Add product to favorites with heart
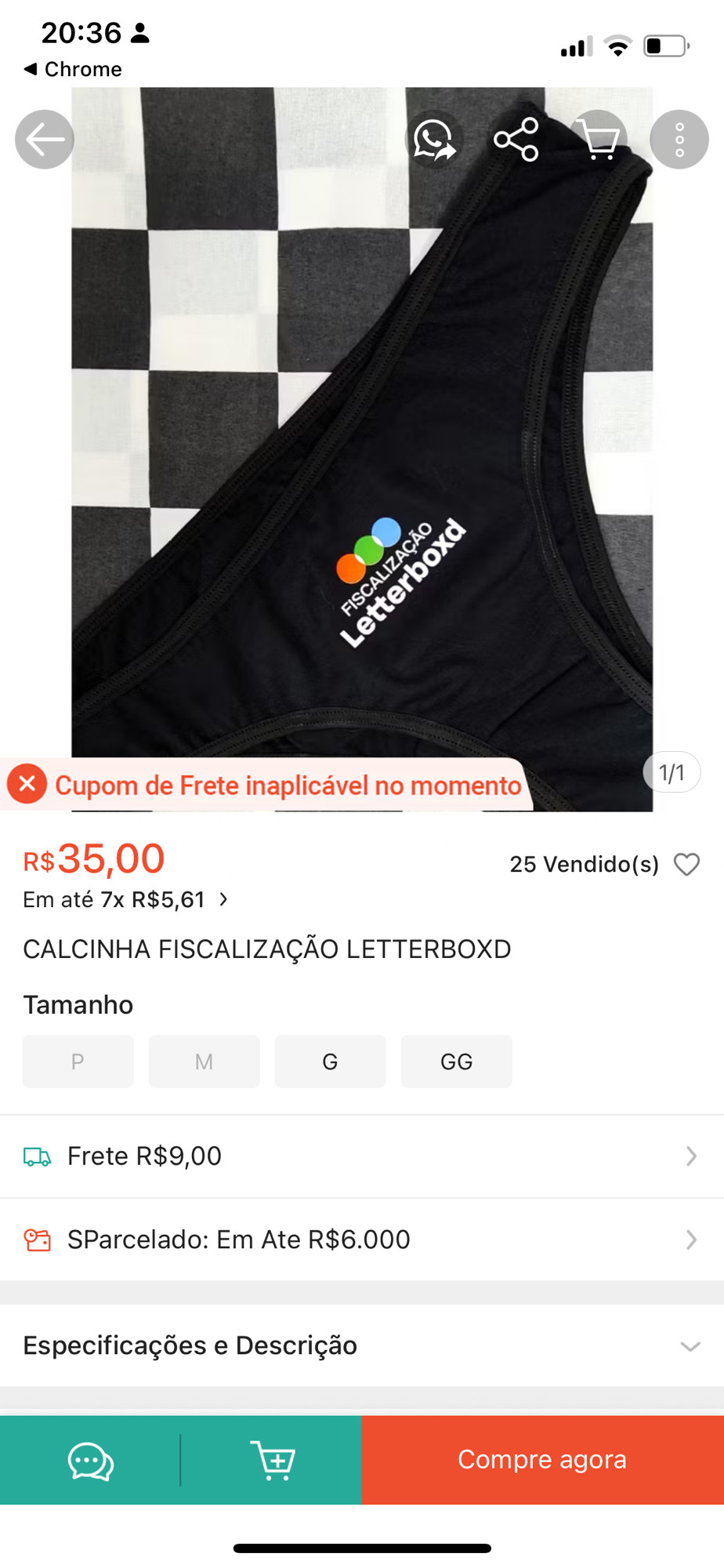This screenshot has height=1568, width=724. point(687,864)
